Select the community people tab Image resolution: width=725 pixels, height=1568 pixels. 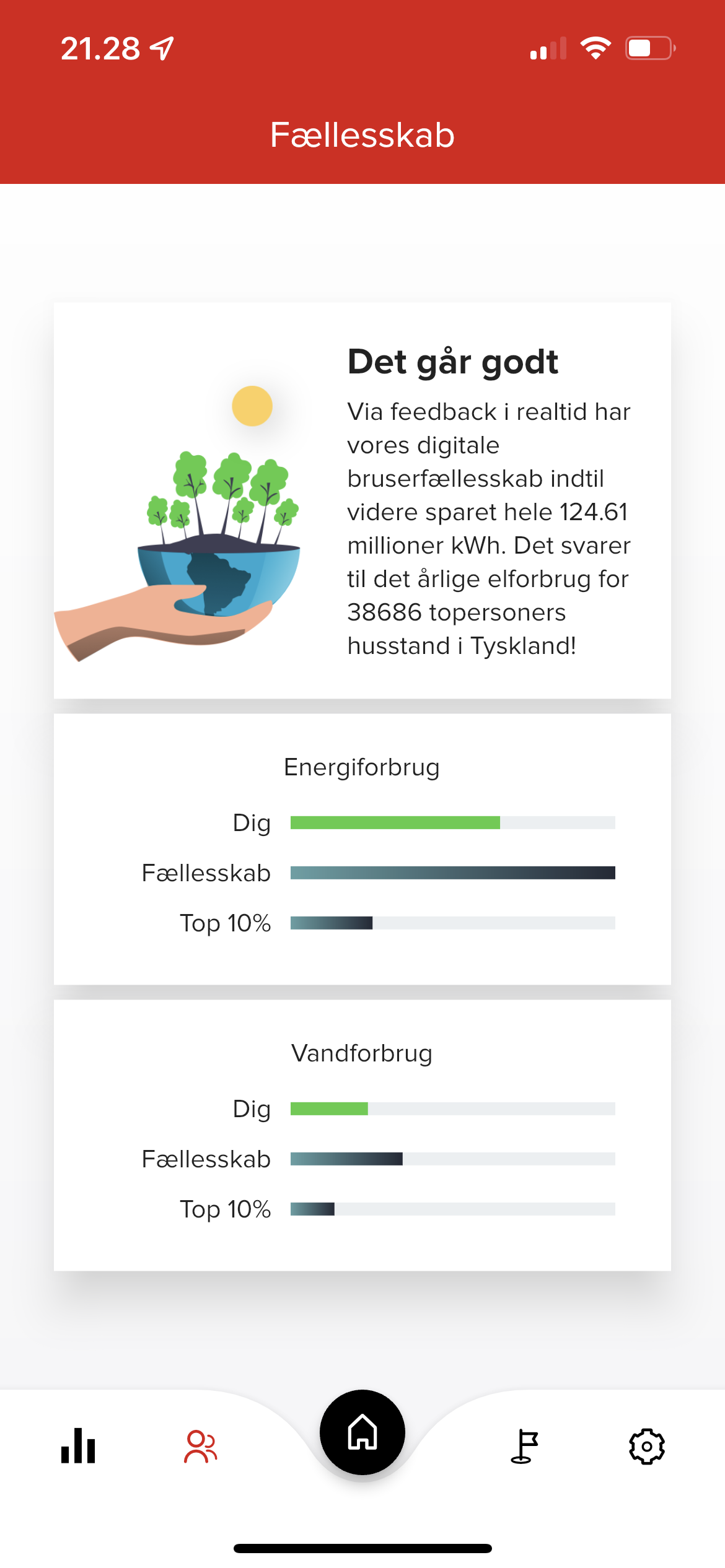201,1447
